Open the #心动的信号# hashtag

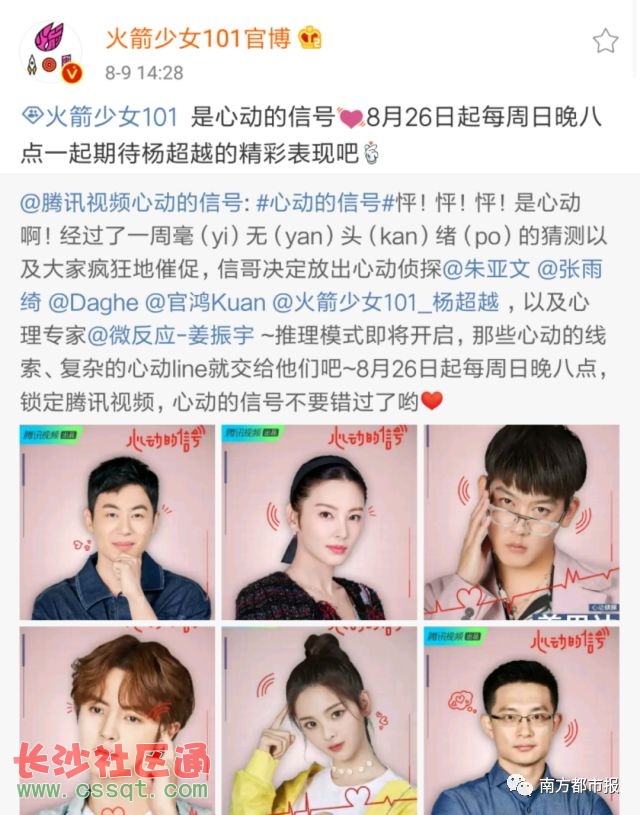click(320, 203)
